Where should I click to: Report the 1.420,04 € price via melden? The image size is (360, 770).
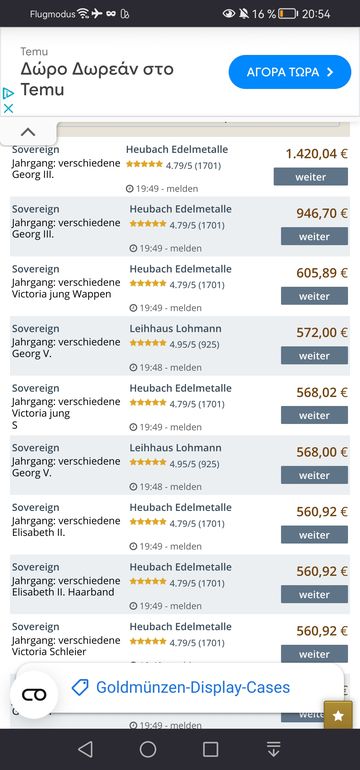182,189
